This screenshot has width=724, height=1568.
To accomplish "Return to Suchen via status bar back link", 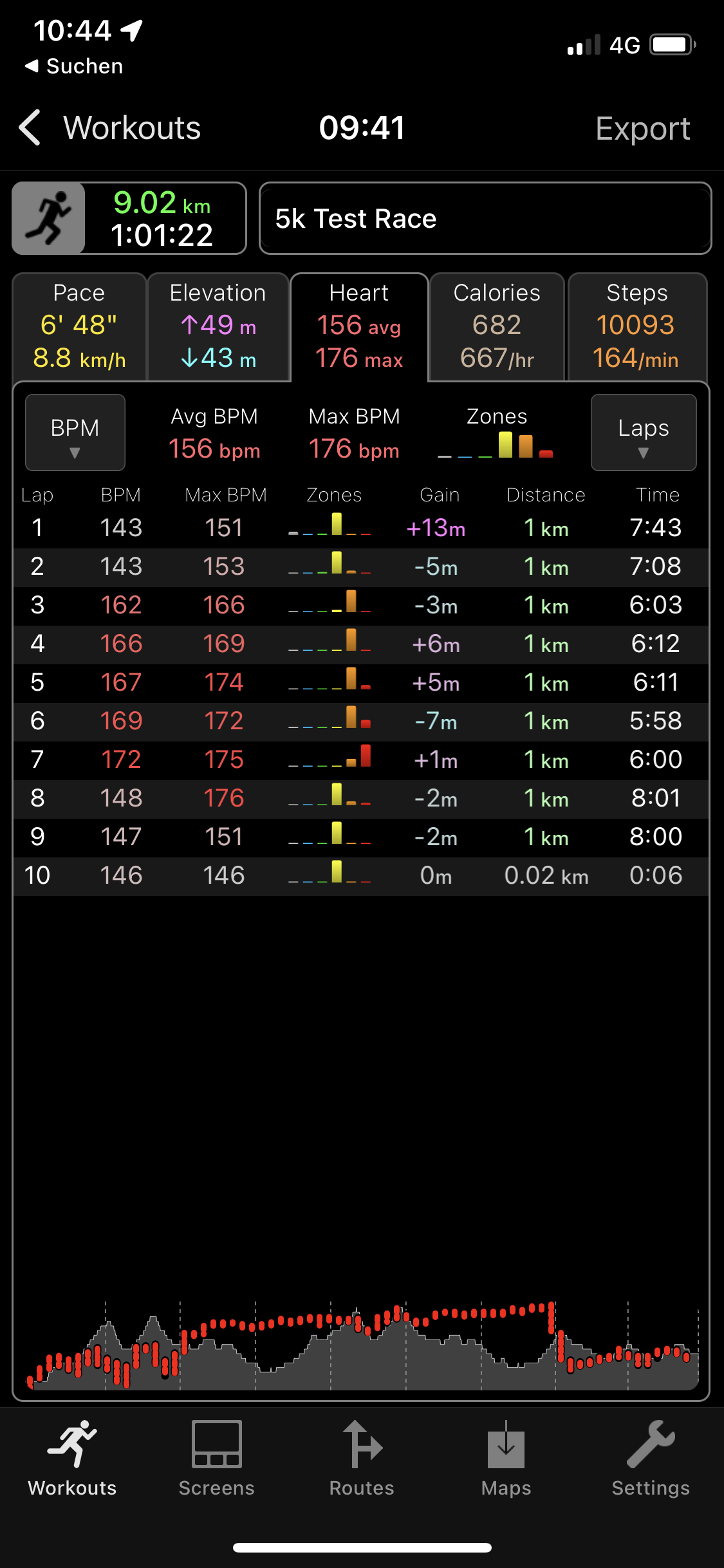I will tap(74, 66).
